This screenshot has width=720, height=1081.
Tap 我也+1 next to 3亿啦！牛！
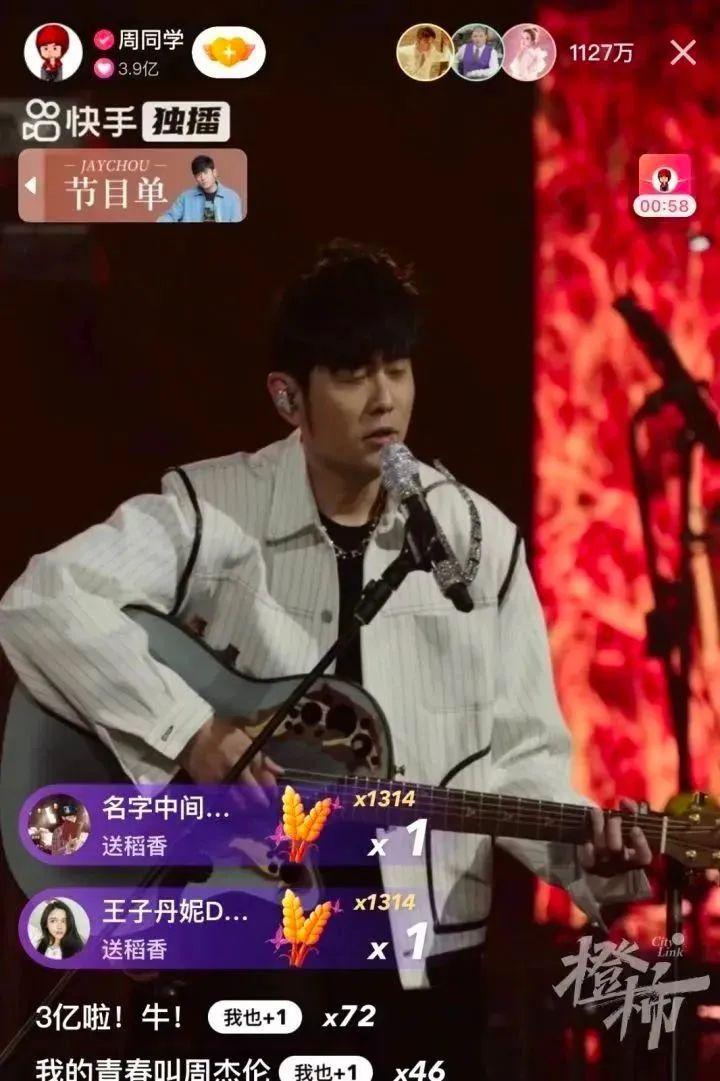[x=255, y=1018]
